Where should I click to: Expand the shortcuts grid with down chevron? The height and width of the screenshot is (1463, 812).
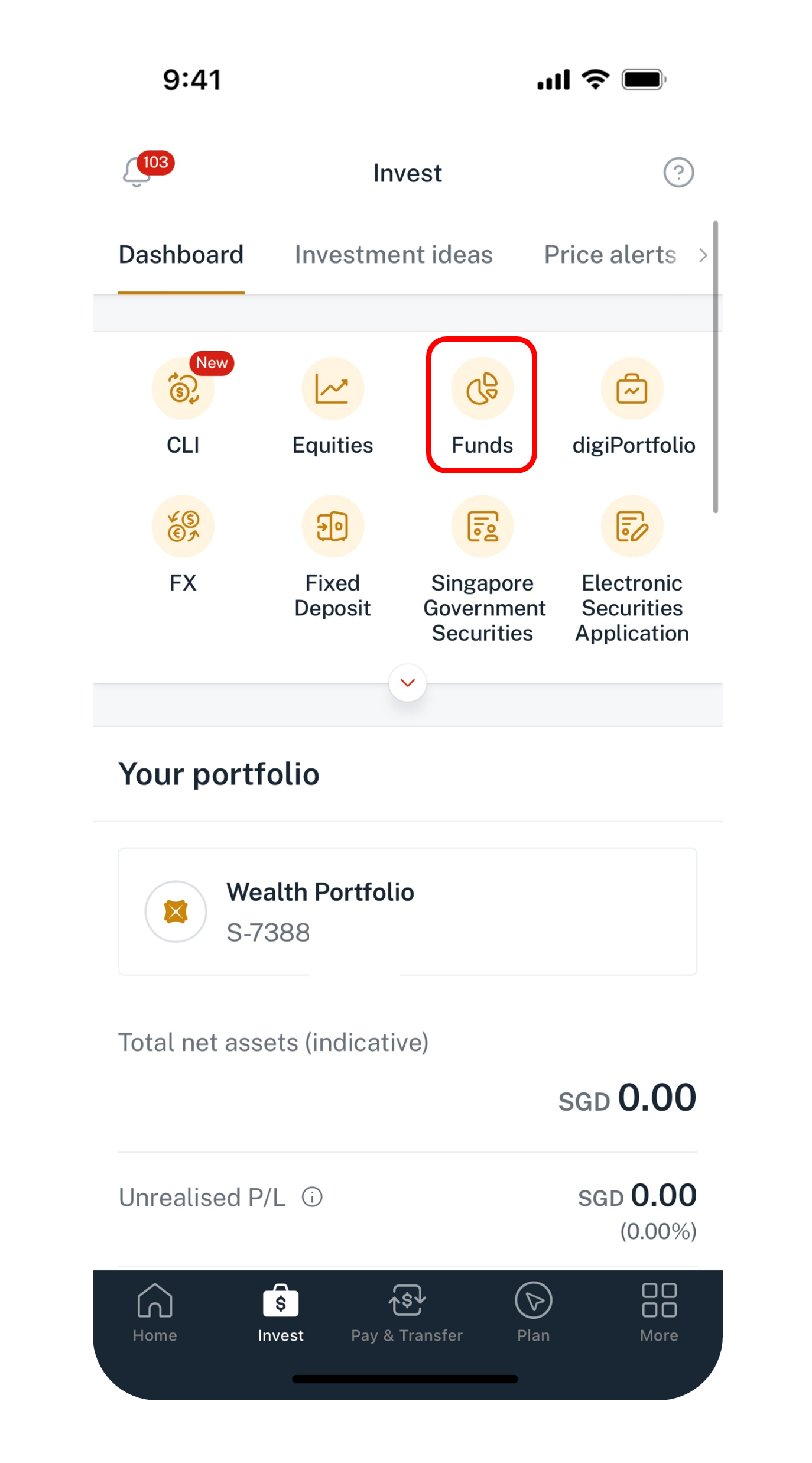[x=407, y=683]
